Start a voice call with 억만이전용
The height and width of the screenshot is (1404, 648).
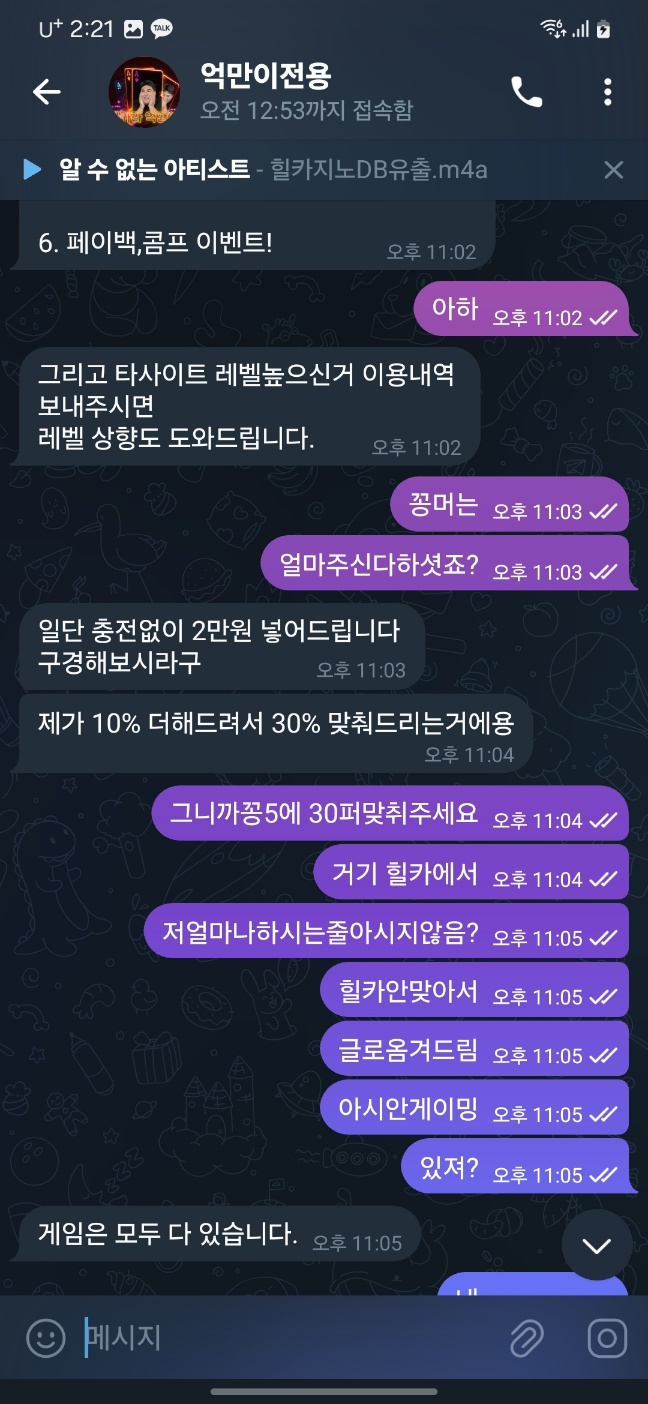click(527, 92)
